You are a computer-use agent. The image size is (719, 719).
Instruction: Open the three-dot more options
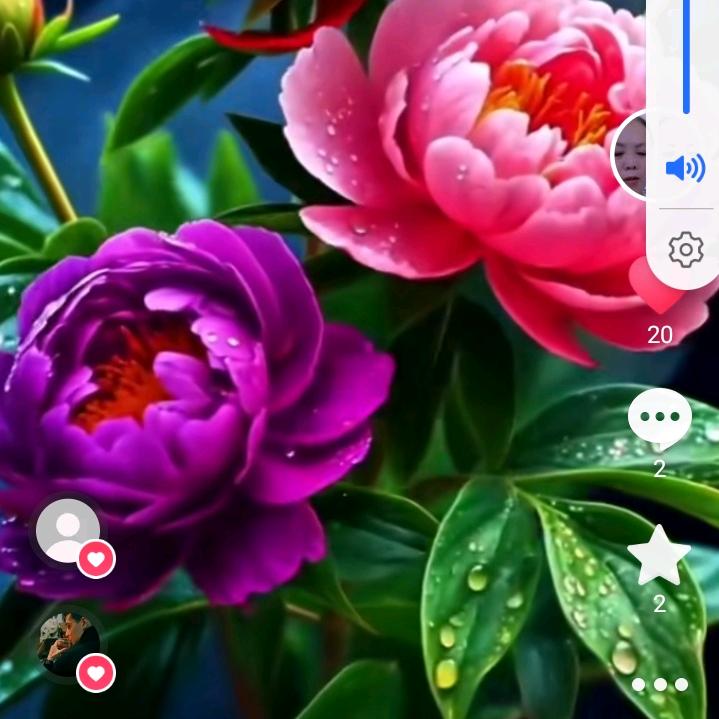coord(660,685)
